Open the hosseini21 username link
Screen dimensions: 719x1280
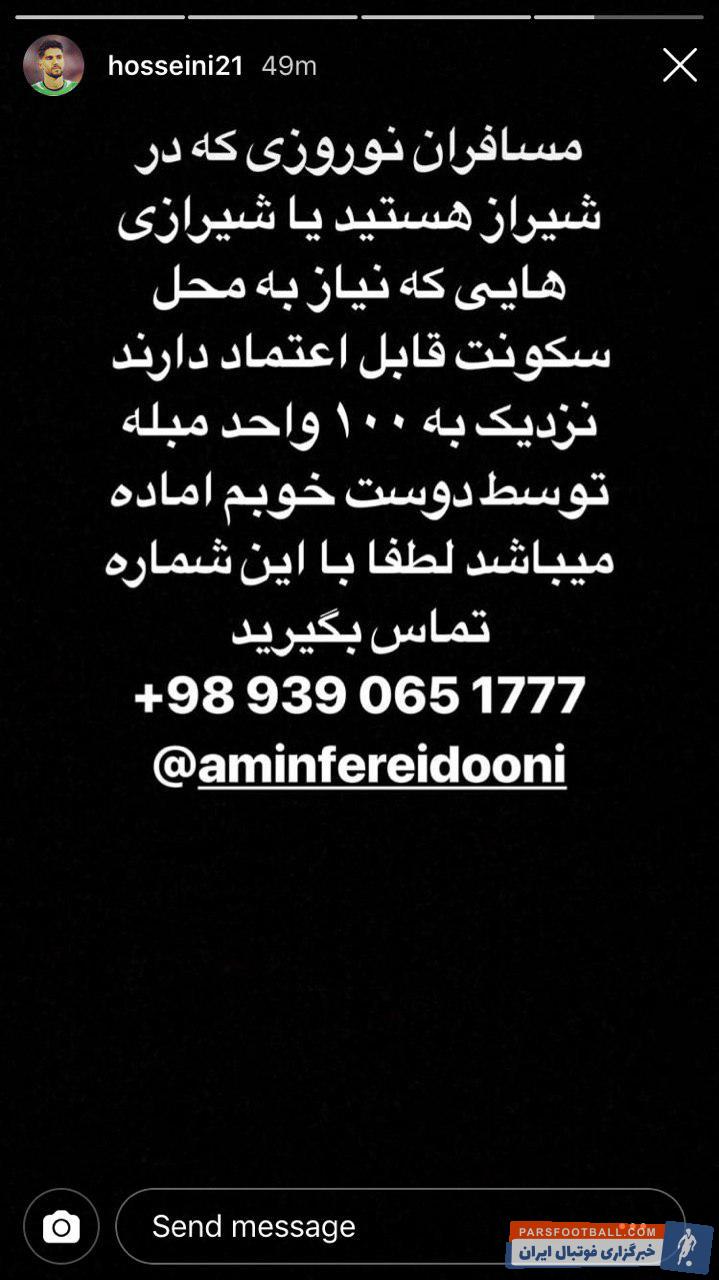click(175, 66)
